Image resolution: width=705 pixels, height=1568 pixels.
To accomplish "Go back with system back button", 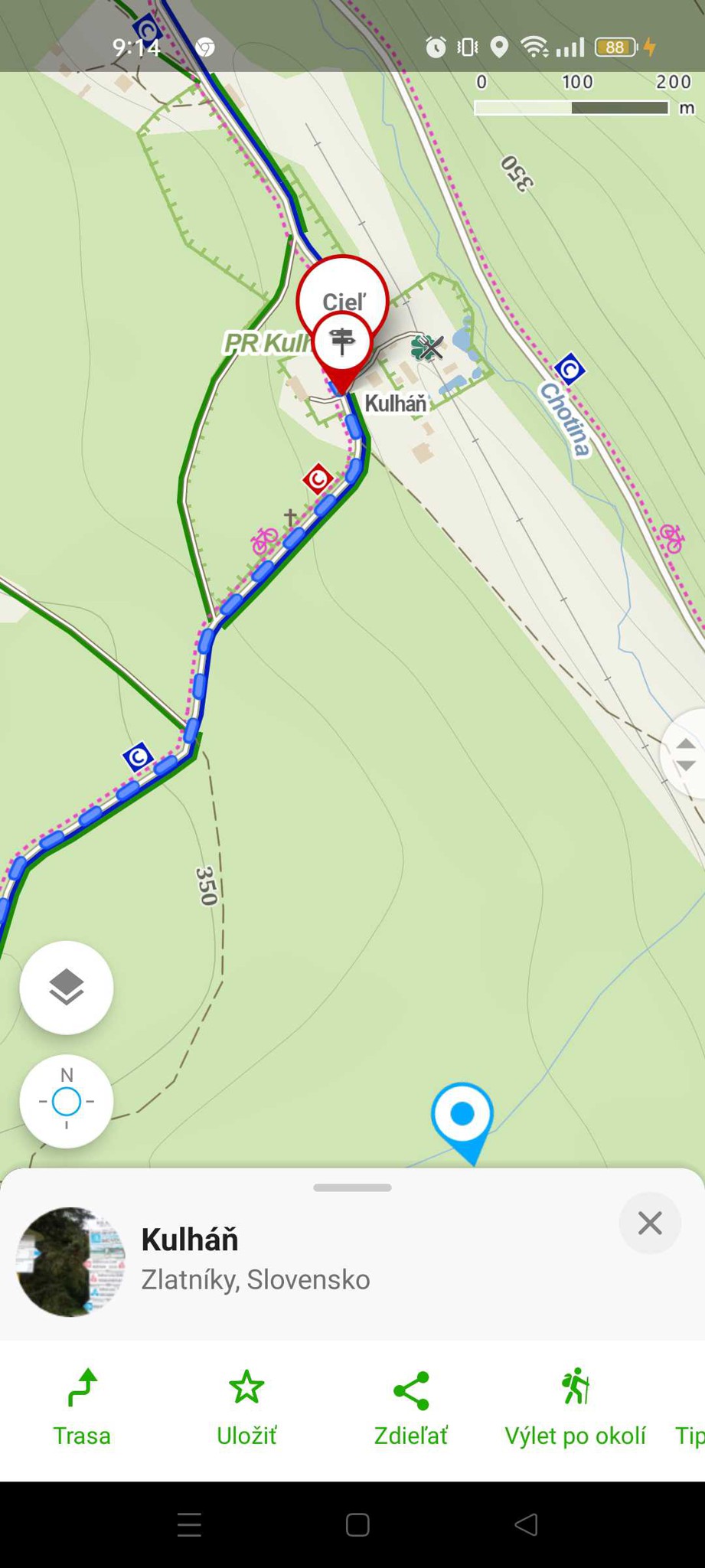I will [x=526, y=1524].
